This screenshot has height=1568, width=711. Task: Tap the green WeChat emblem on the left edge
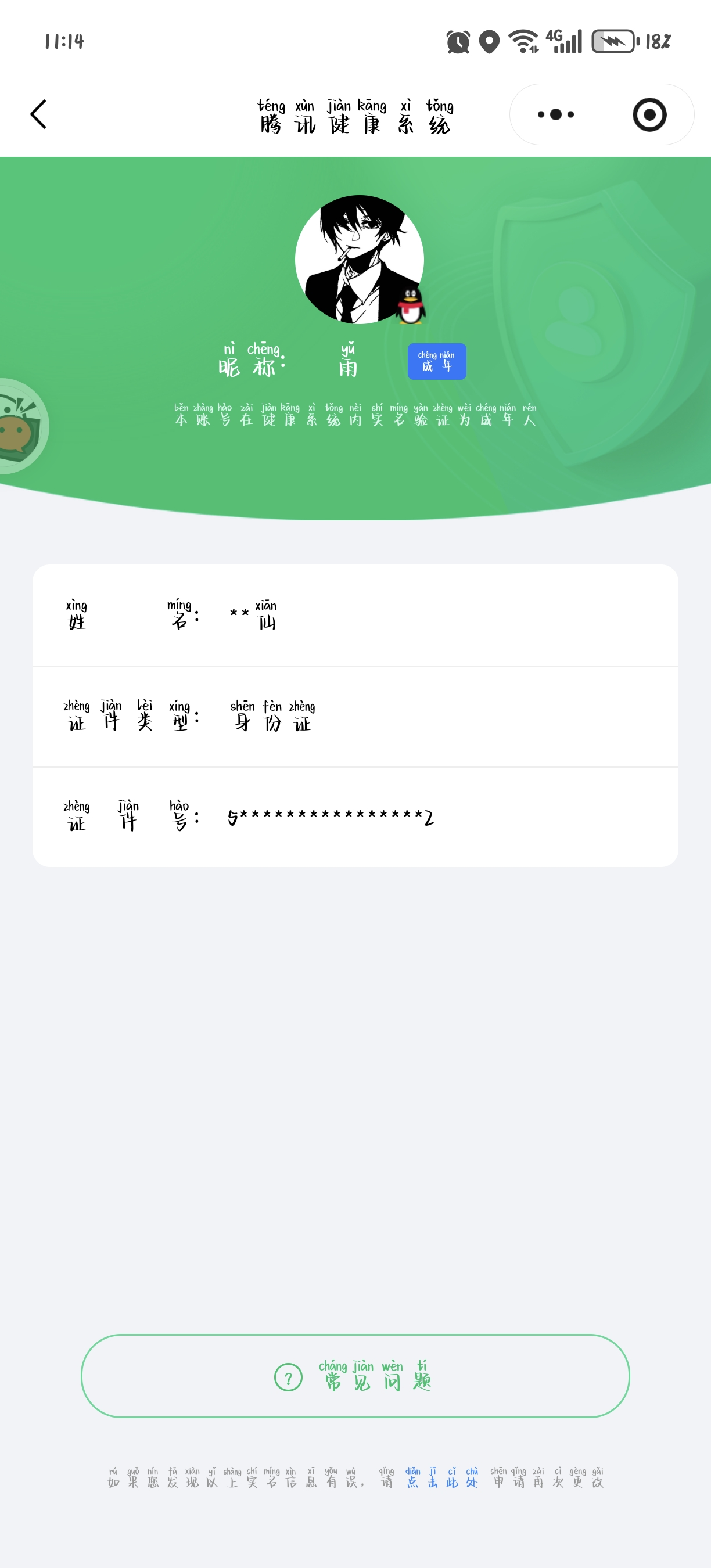tap(12, 426)
